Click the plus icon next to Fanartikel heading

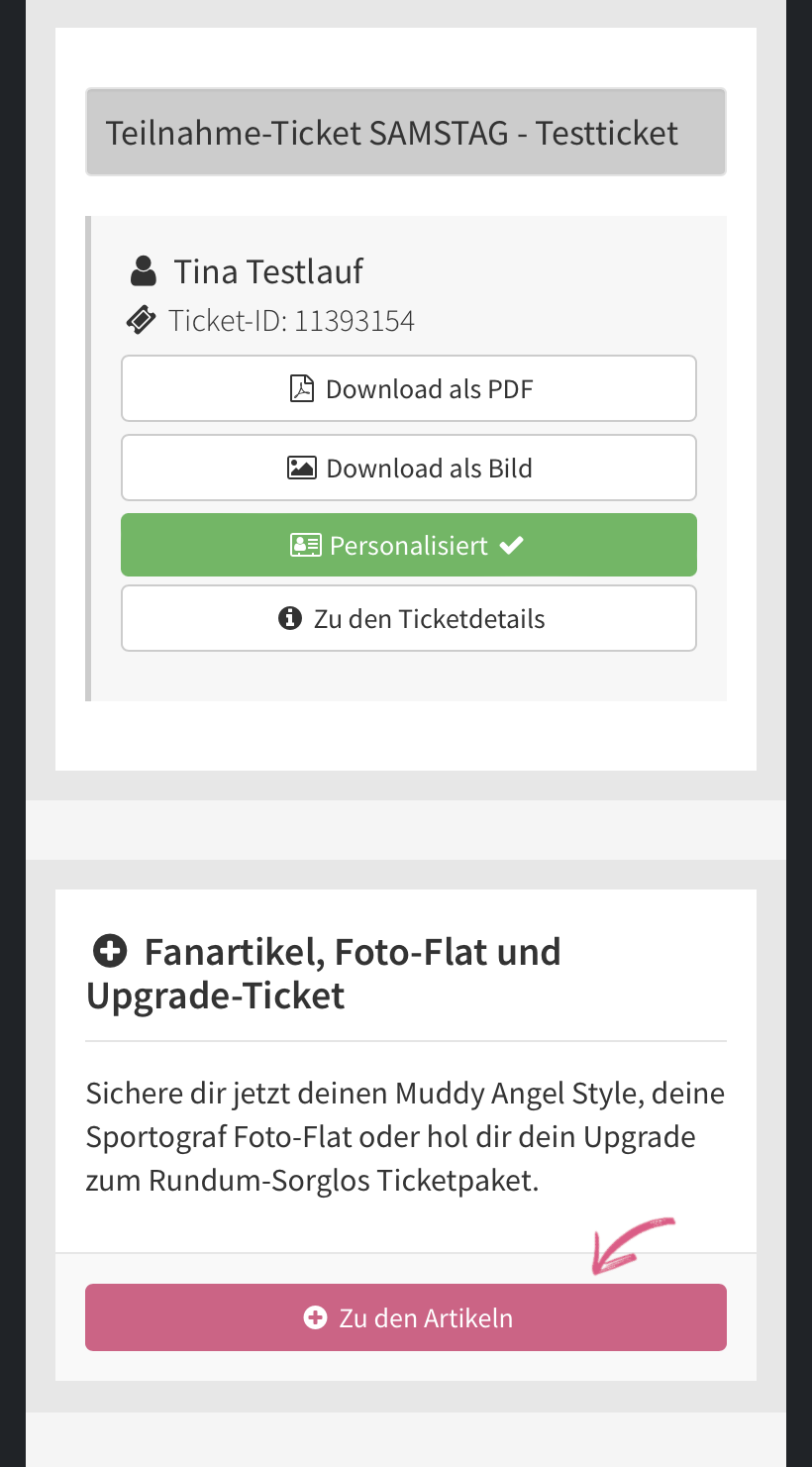109,950
